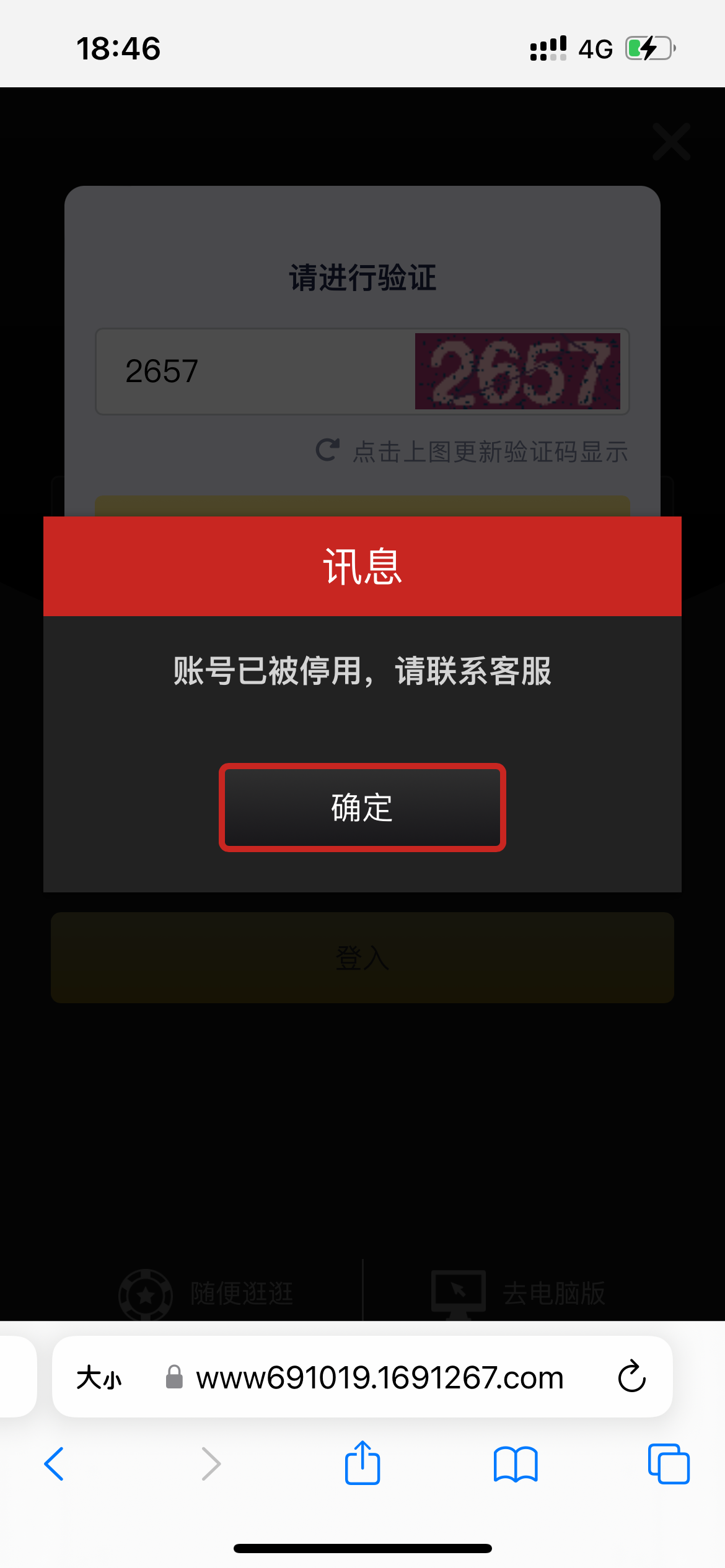Dismiss the login dialog with the X
Viewport: 725px width, 1568px height.
point(671,141)
